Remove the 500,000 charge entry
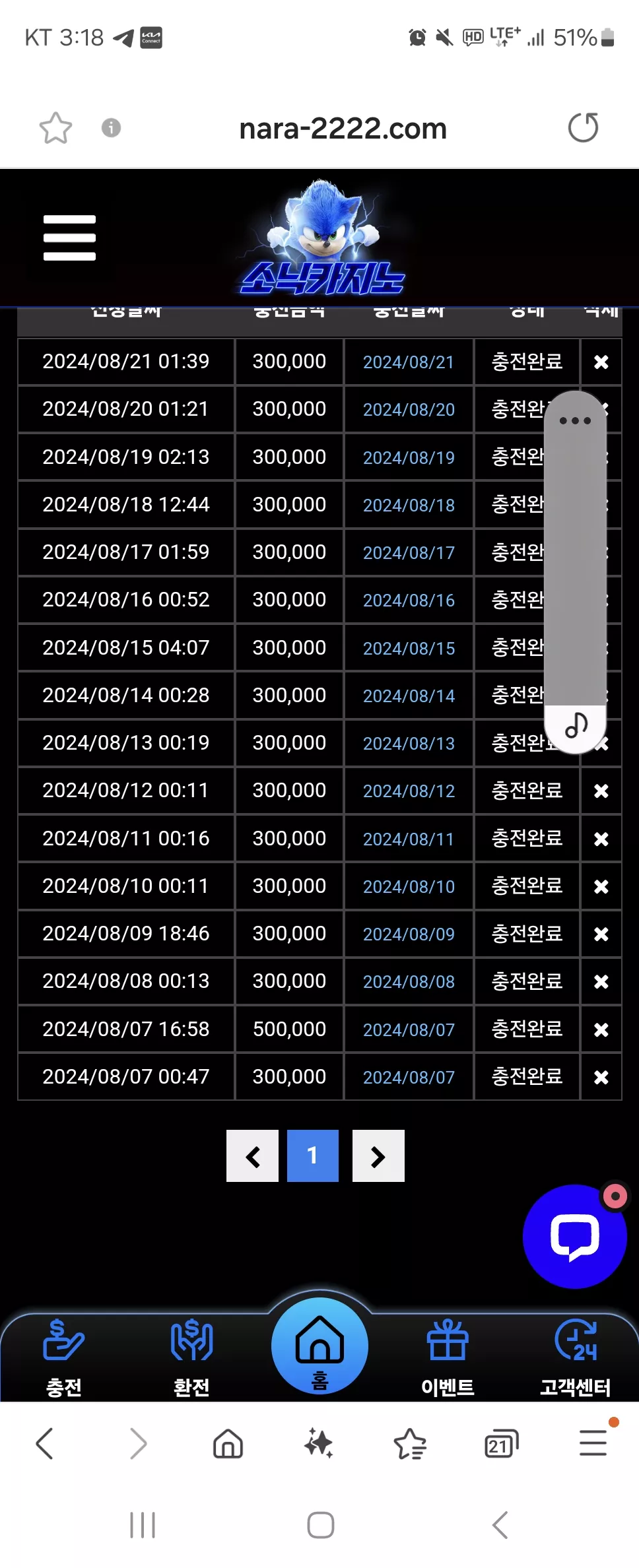639x1568 pixels. pos(601,1029)
